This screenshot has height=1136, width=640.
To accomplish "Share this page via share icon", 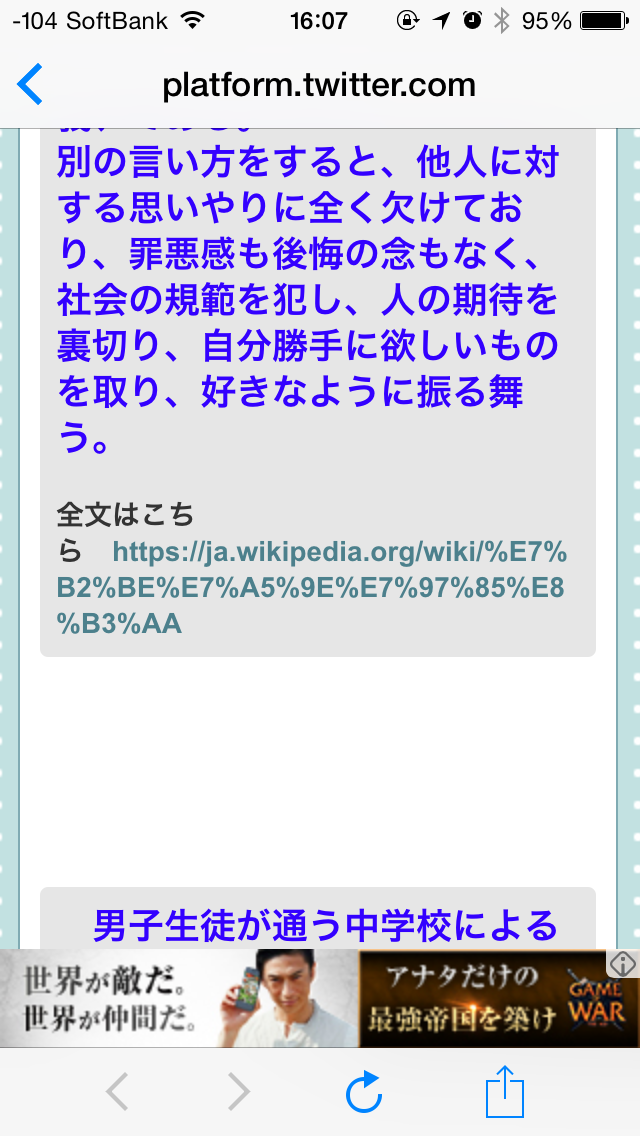I will pos(505,1091).
